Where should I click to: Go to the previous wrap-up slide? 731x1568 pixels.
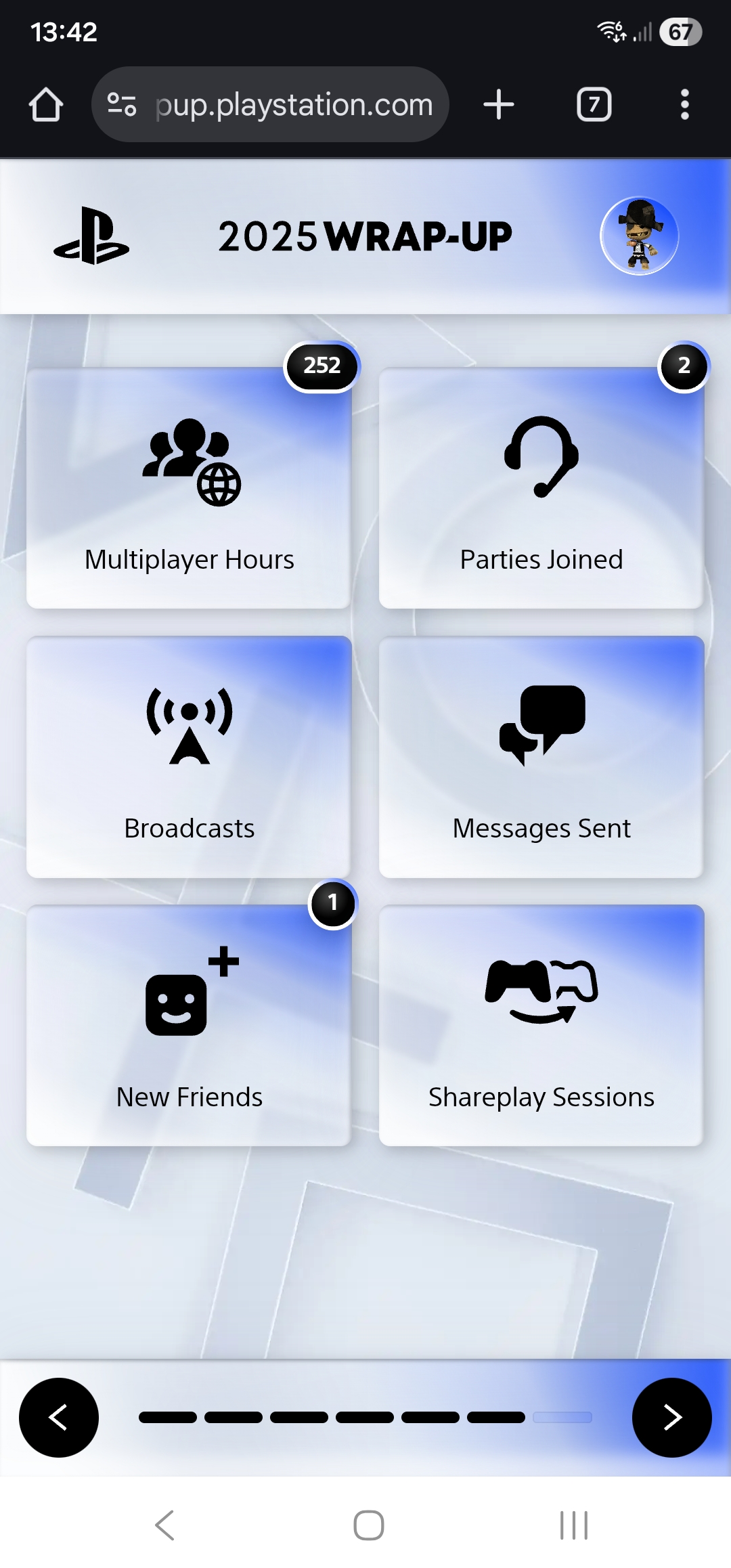pyautogui.click(x=59, y=1417)
